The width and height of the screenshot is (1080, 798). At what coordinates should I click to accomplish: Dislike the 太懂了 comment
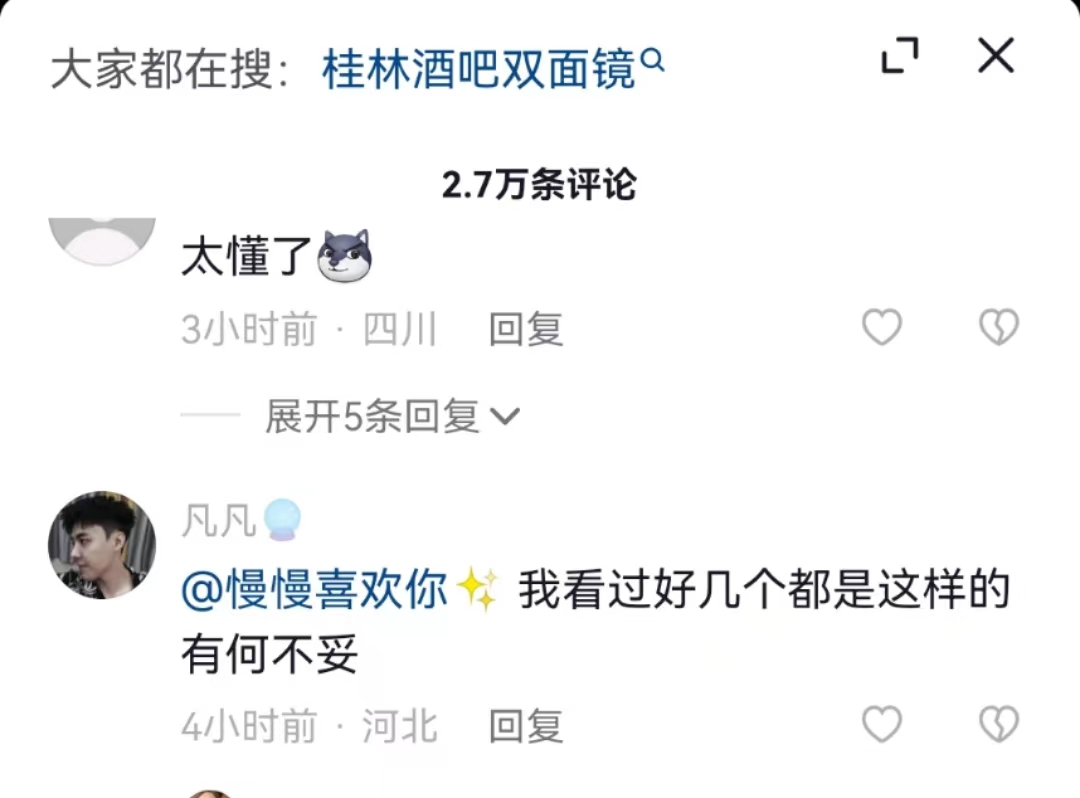pyautogui.click(x=998, y=328)
